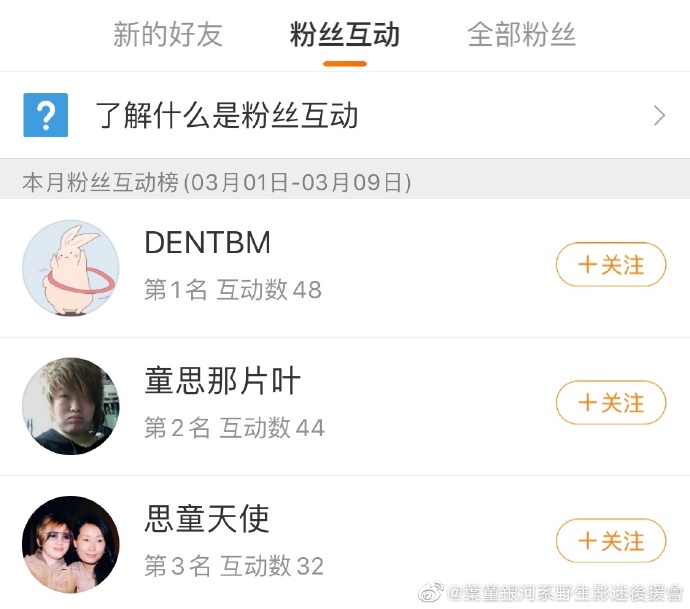Switch to the 全部粉丝 tab
The image size is (690, 609).
point(521,36)
